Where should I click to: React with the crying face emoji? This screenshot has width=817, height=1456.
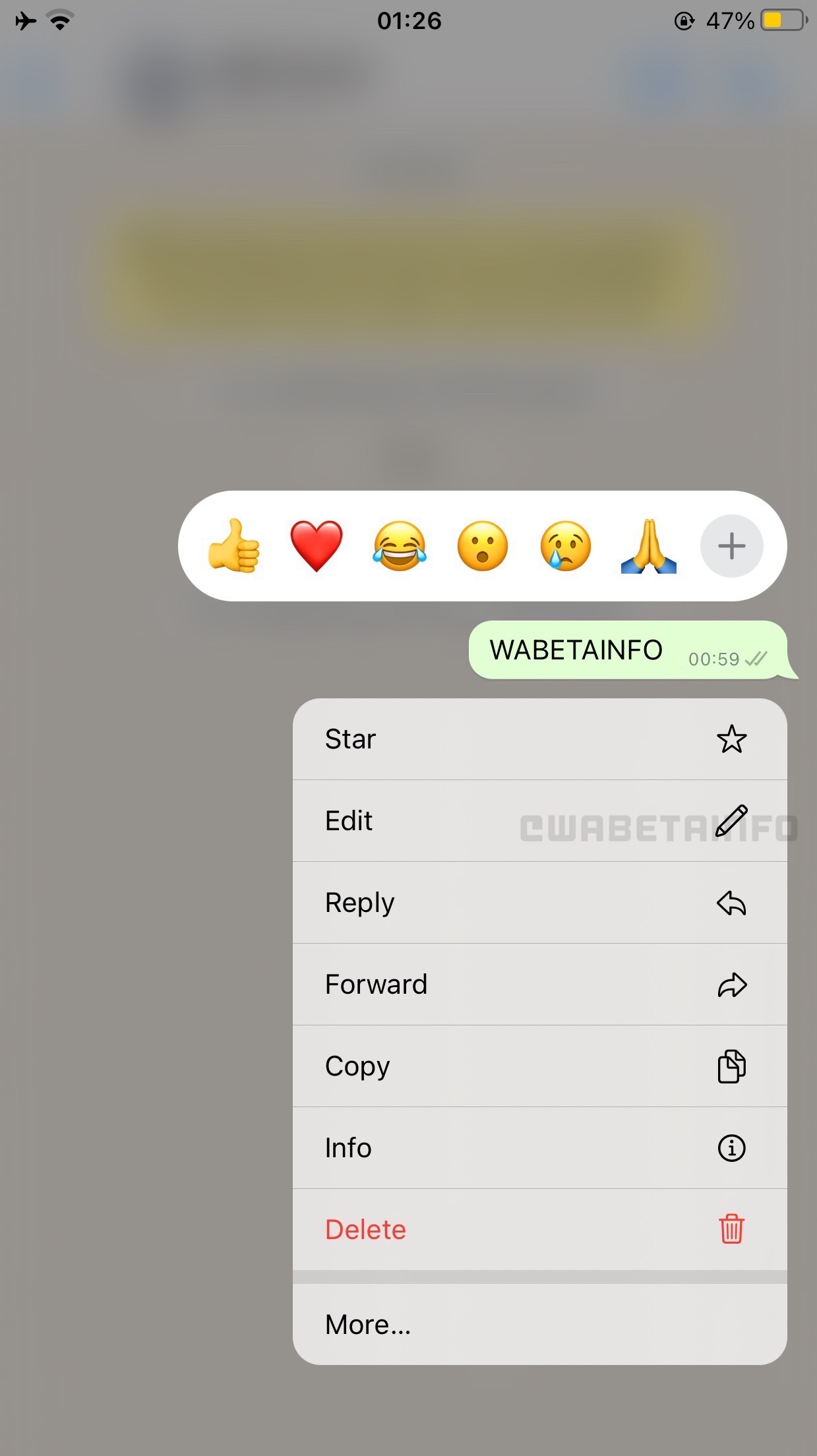566,546
